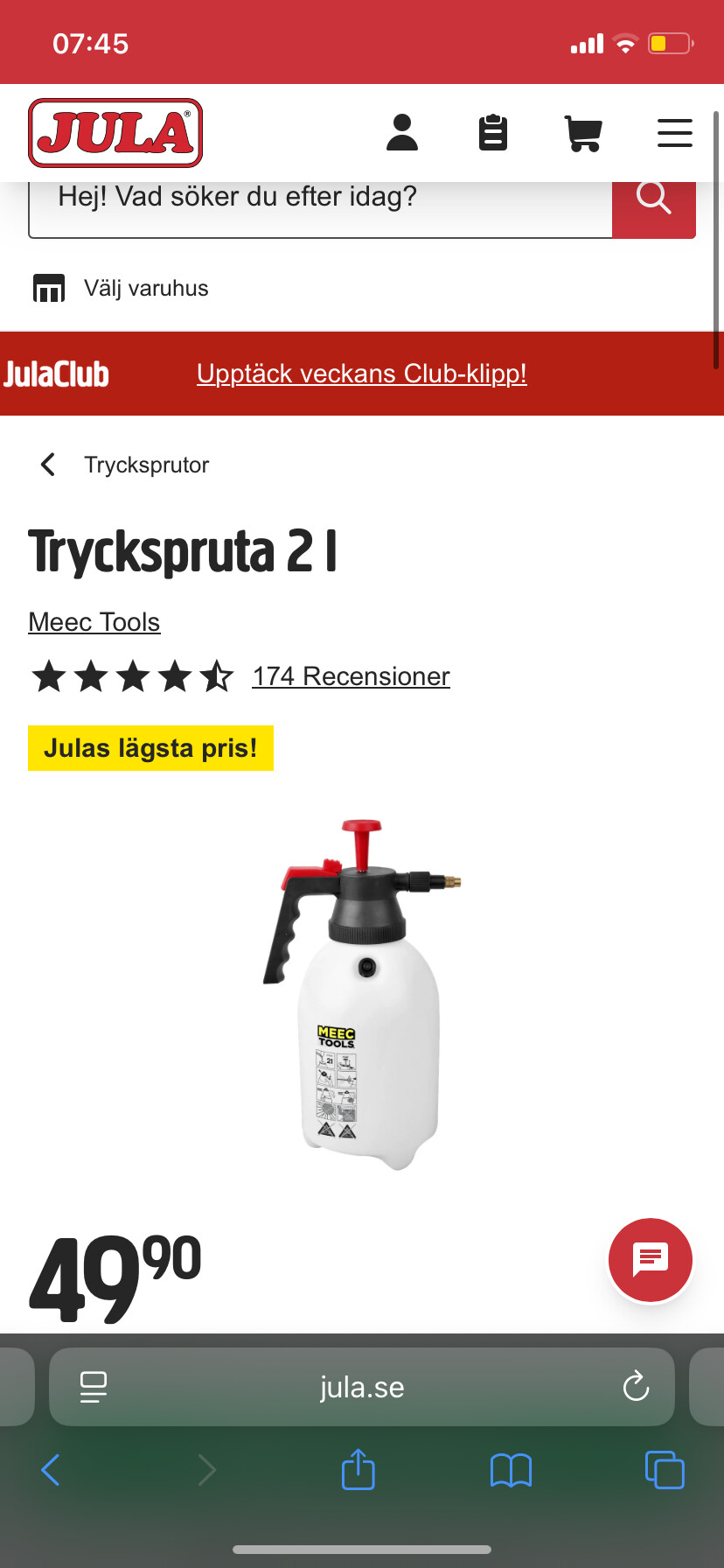
Task: Open the user account icon
Action: click(402, 133)
